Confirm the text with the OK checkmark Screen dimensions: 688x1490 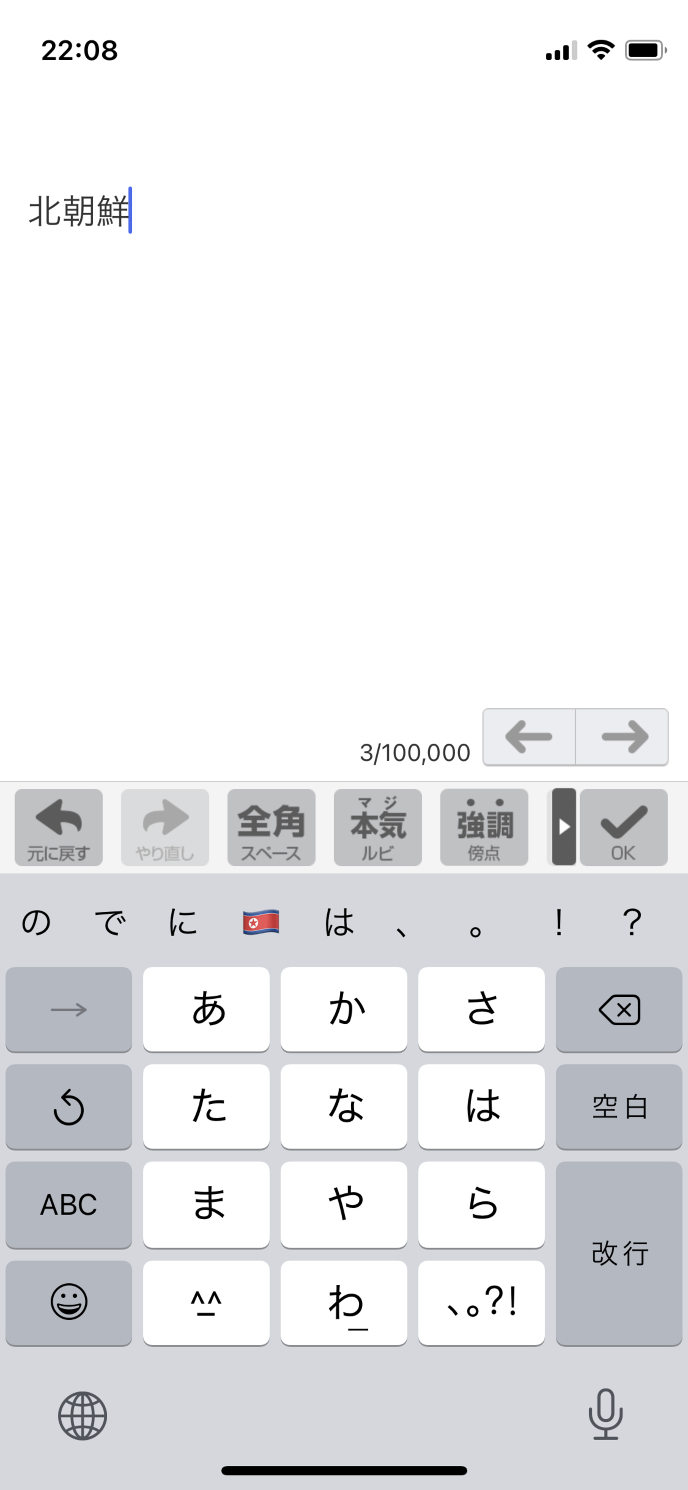click(x=623, y=827)
